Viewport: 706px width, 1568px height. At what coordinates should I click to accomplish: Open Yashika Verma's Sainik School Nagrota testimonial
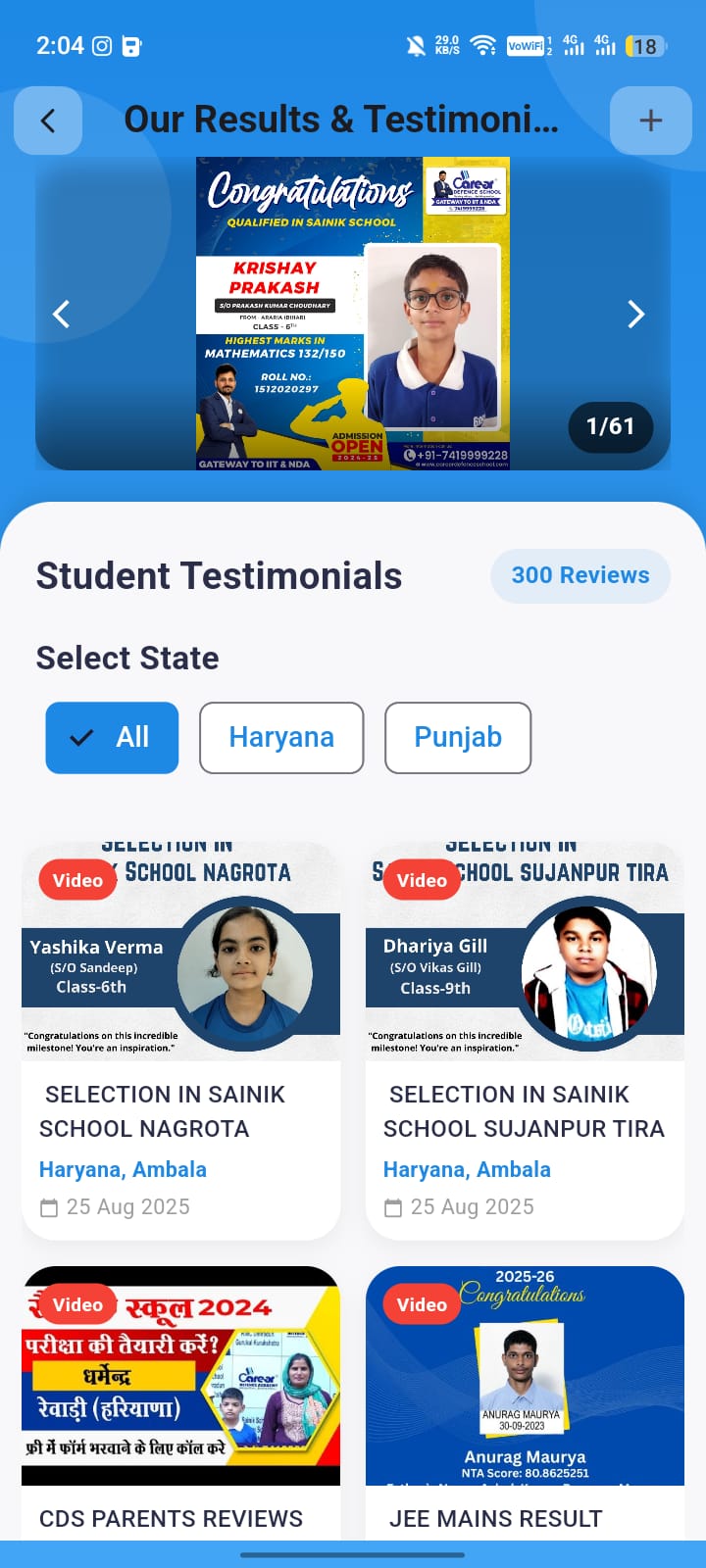tap(181, 1039)
